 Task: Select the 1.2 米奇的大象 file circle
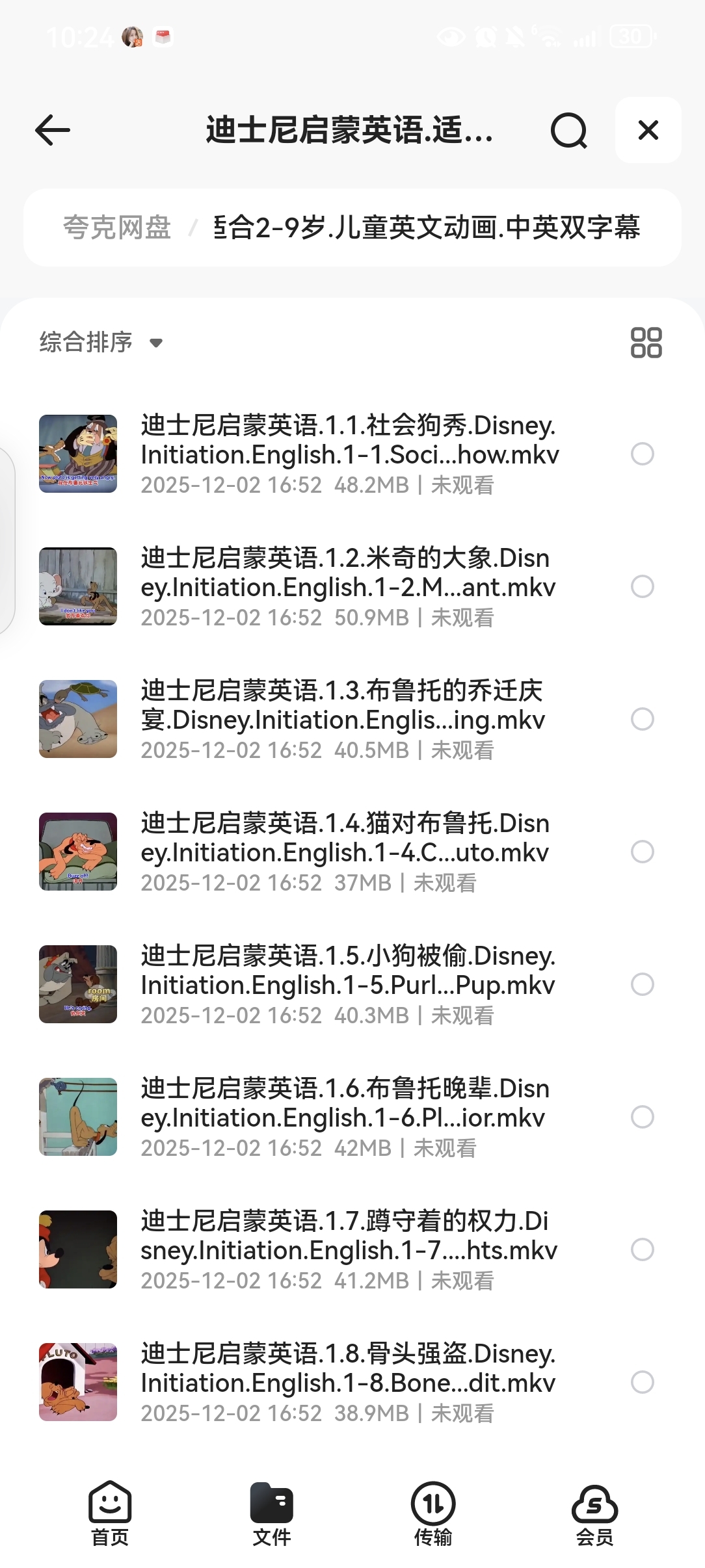point(643,586)
